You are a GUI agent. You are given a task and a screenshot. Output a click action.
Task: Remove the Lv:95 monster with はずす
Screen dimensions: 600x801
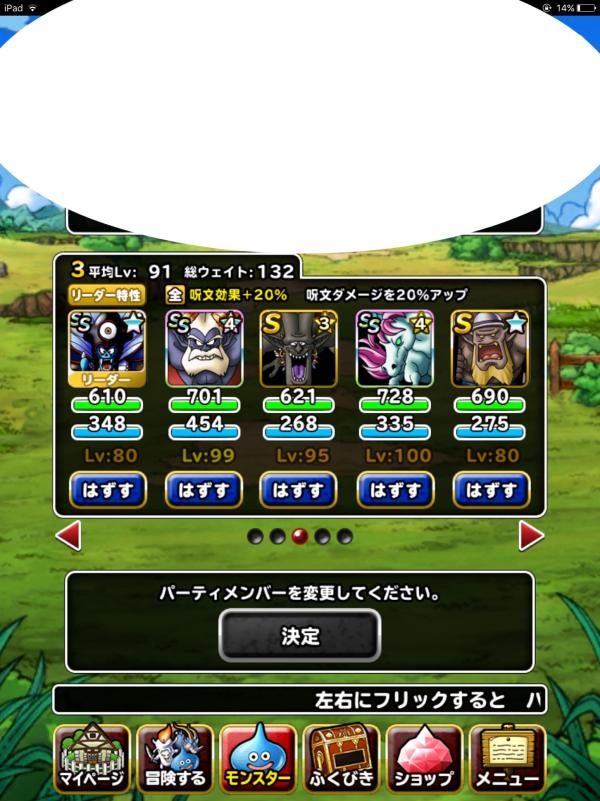click(x=299, y=491)
